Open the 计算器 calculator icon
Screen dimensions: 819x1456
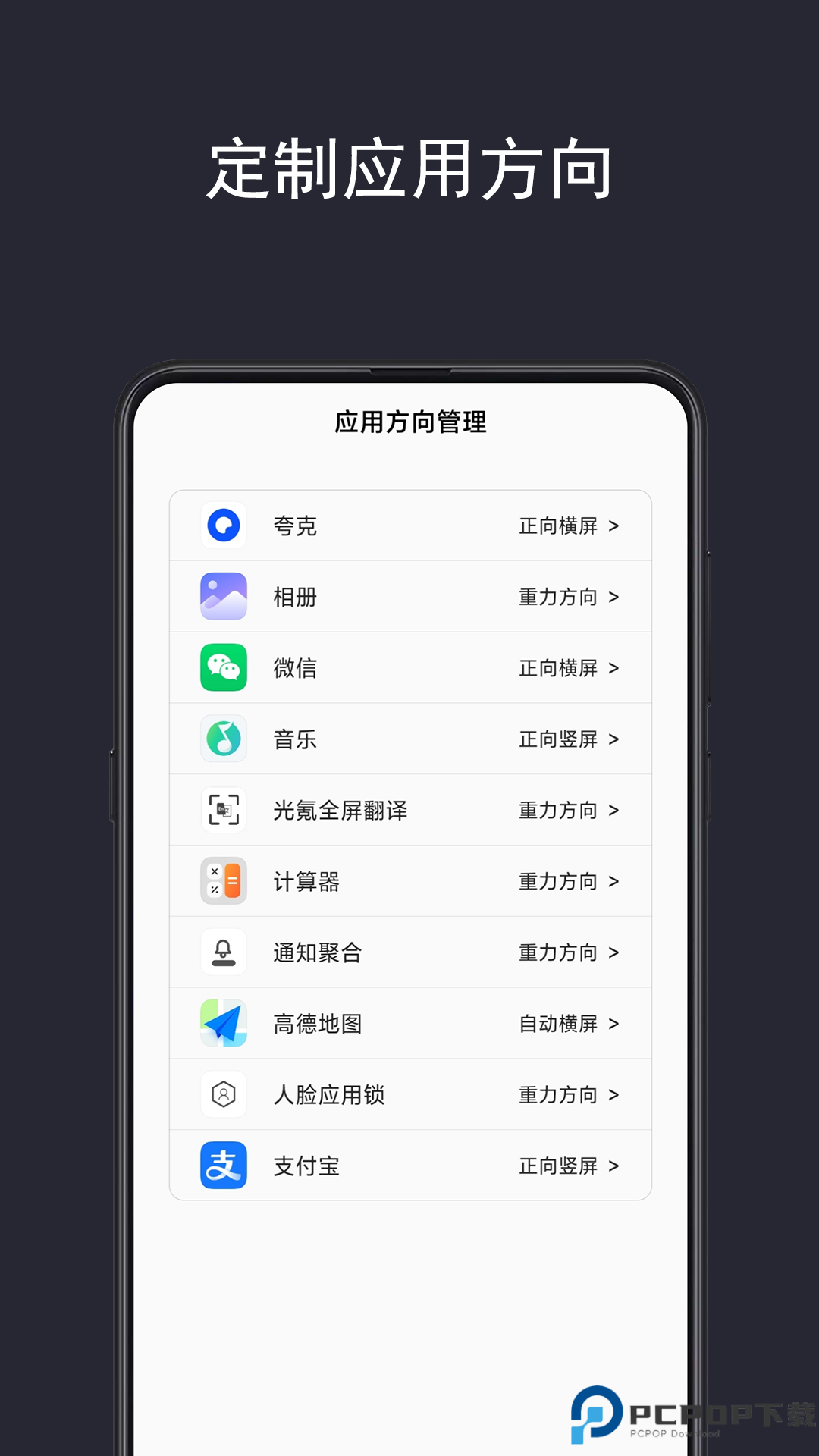tap(224, 882)
